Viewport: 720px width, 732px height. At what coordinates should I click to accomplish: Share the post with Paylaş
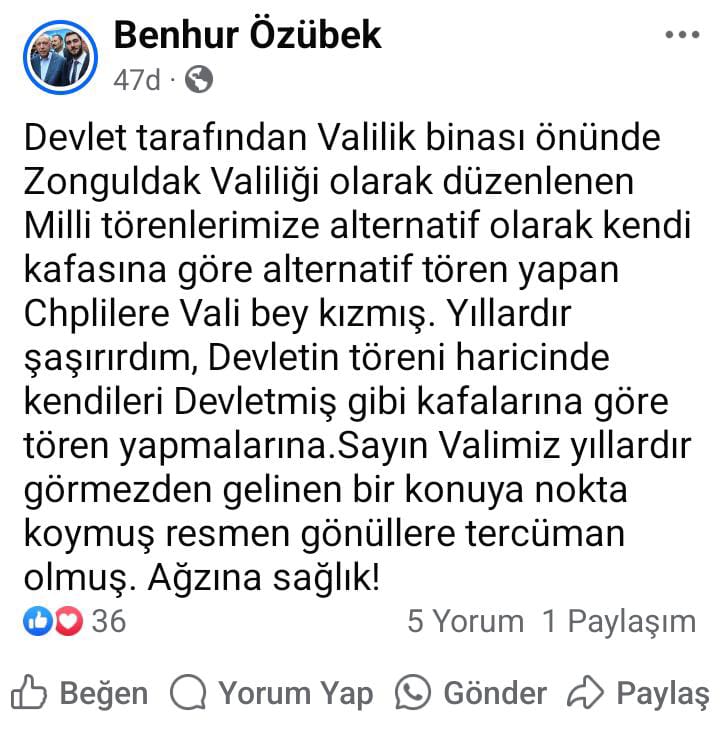point(638,692)
